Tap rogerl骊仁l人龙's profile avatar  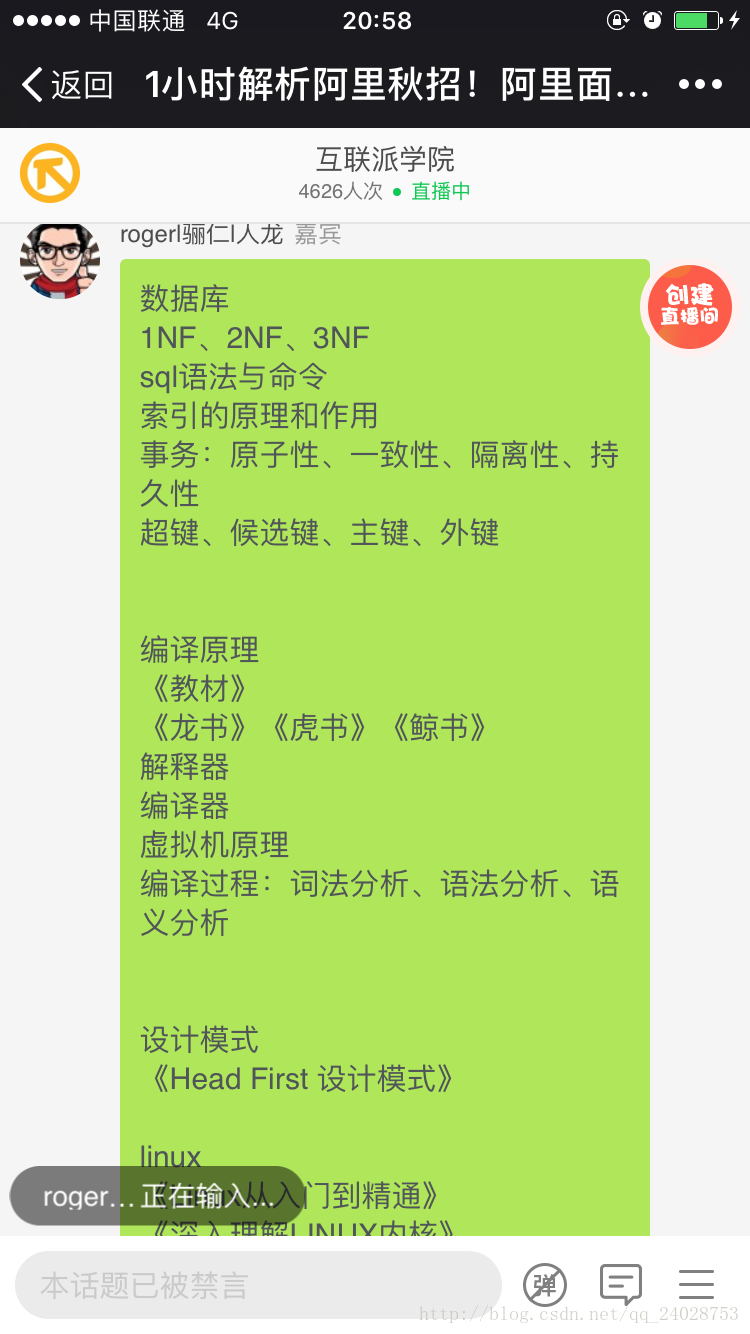(60, 260)
